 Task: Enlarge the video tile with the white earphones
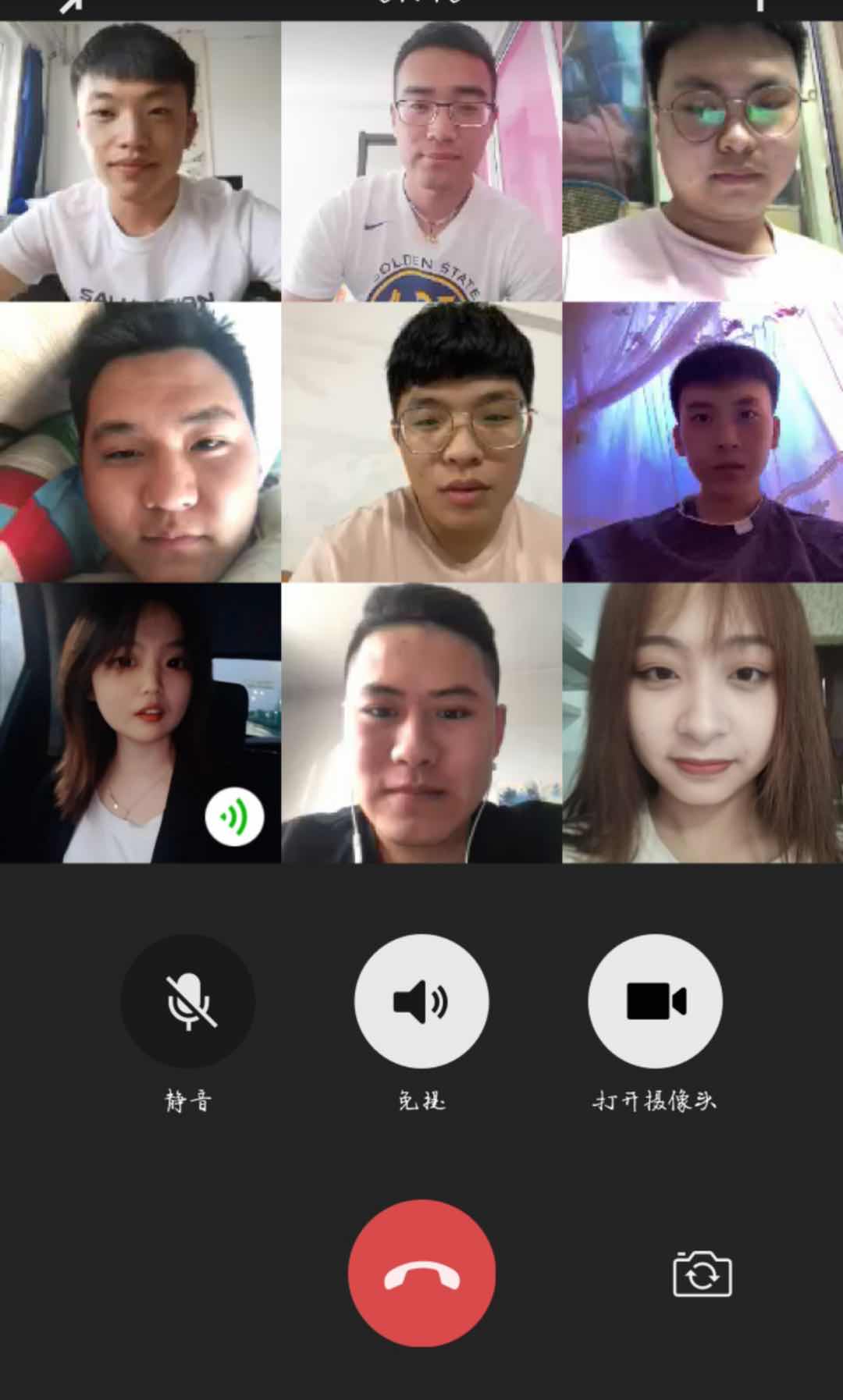pos(421,723)
